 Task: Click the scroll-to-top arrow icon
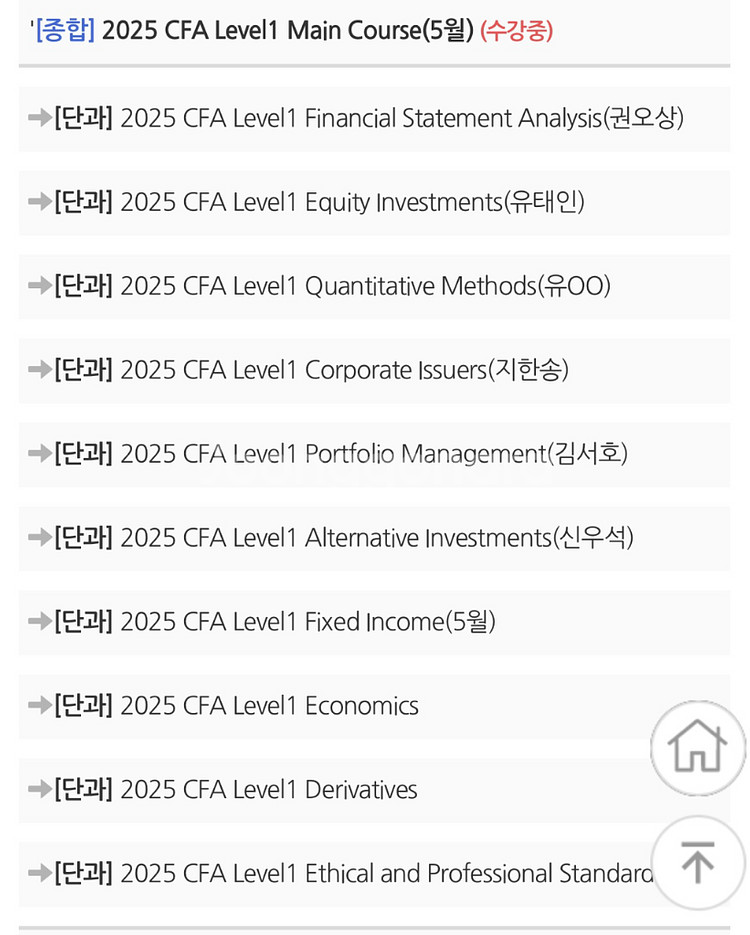698,862
